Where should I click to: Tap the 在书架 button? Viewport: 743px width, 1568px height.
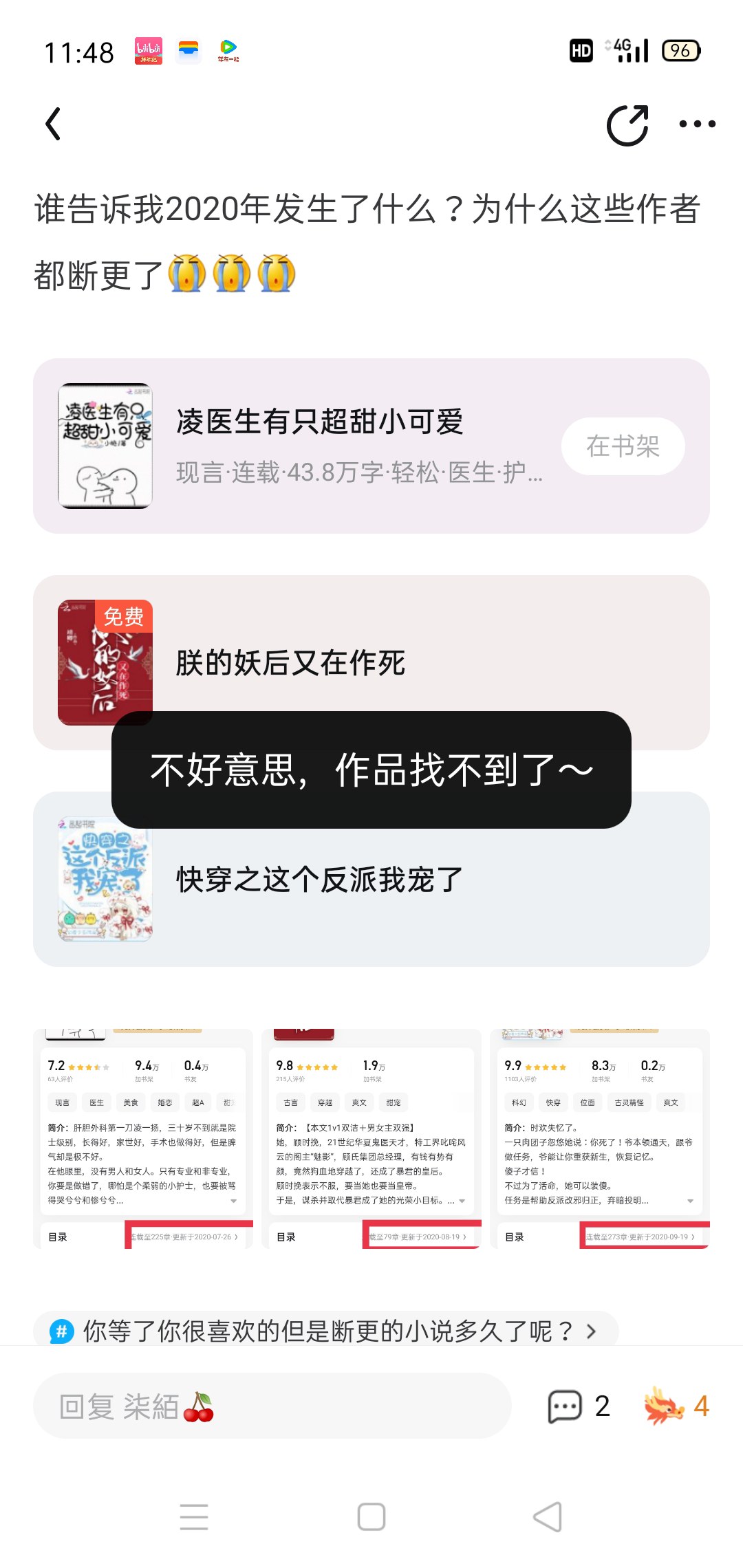623,446
